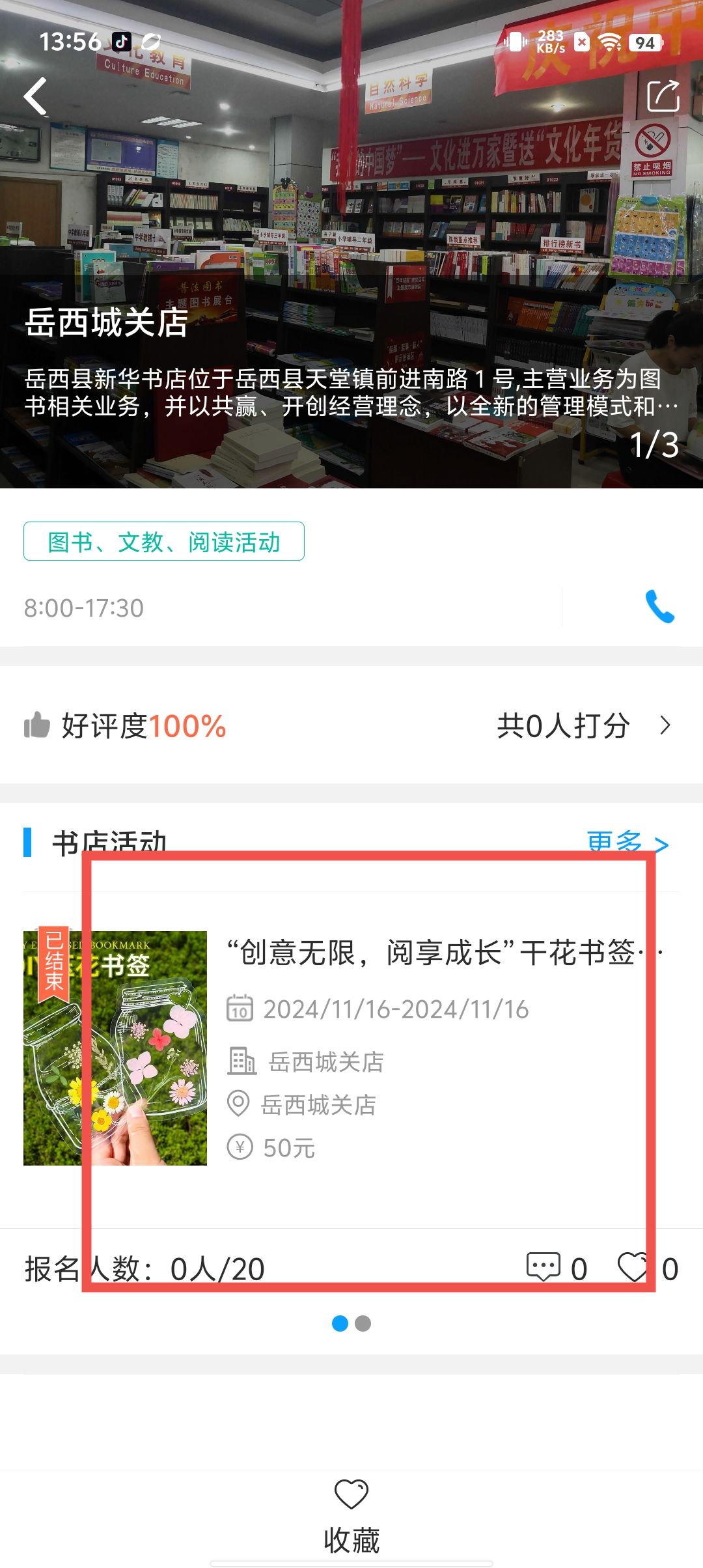Share this bookstore page
Image resolution: width=703 pixels, height=1568 pixels.
click(663, 96)
